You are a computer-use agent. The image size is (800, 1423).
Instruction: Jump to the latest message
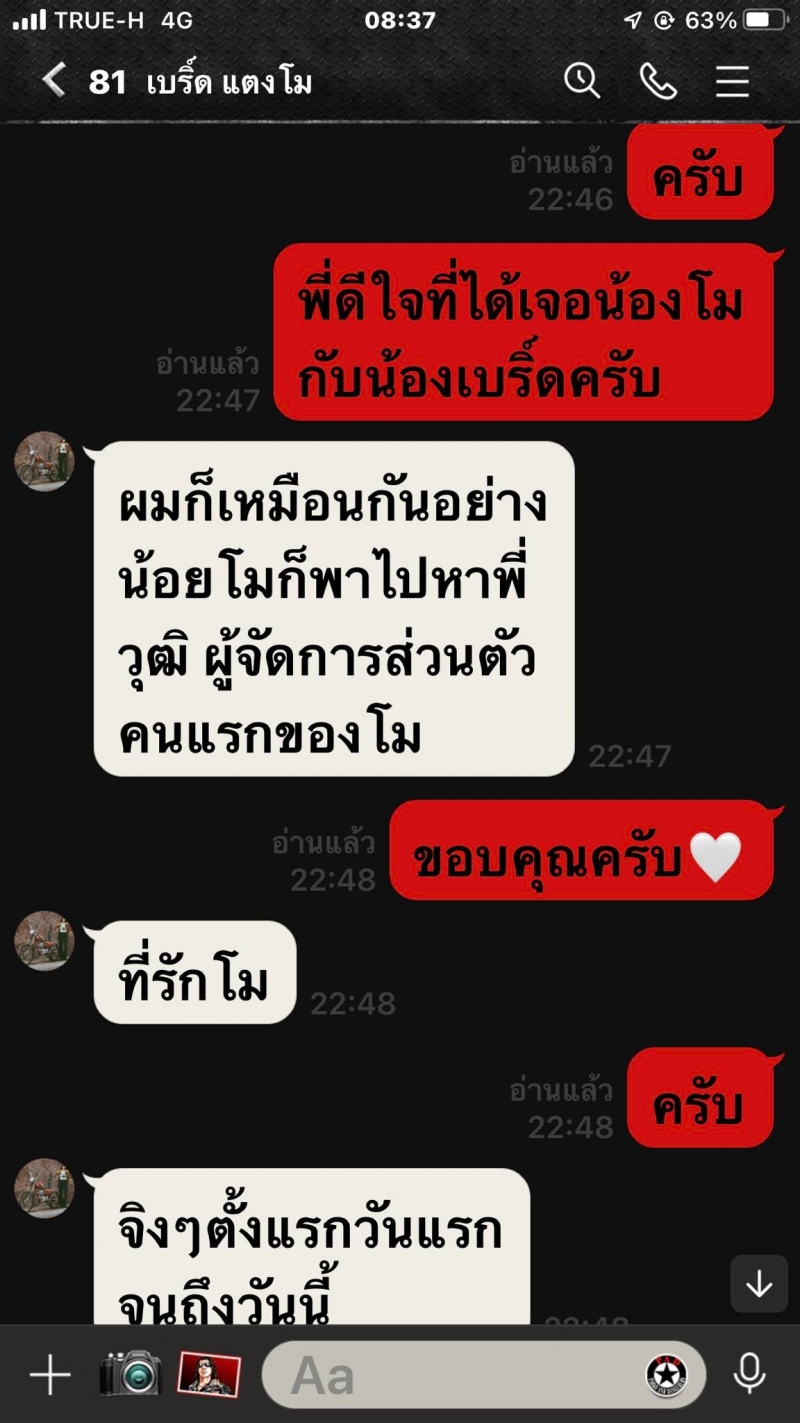coord(759,1284)
